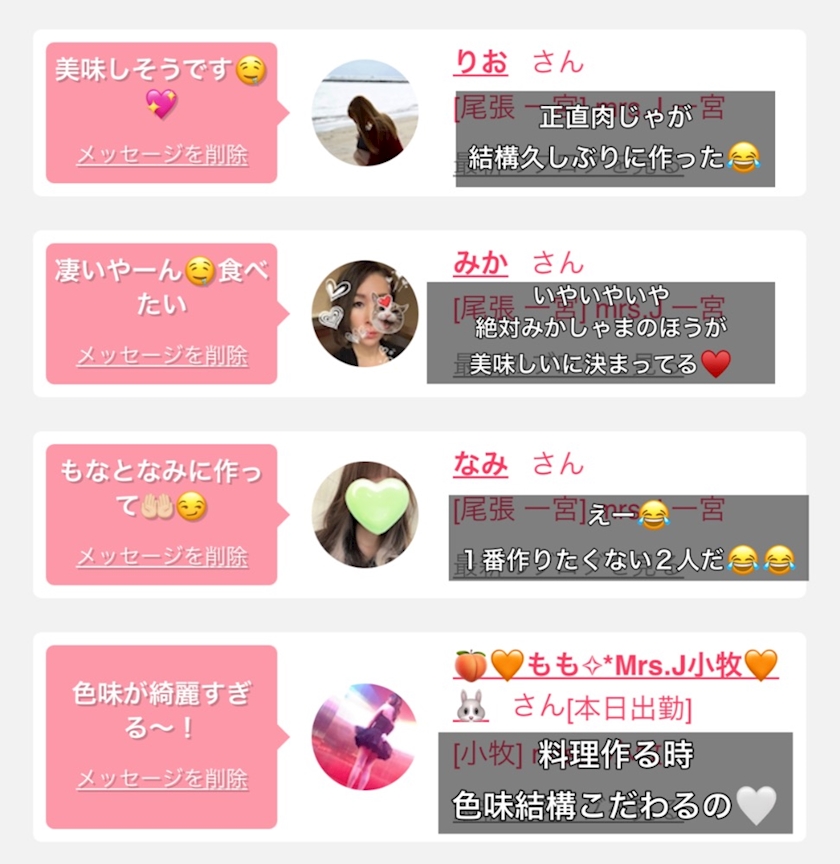This screenshot has height=864, width=840.
Task: Open みか's profile name link
Action: point(481,263)
